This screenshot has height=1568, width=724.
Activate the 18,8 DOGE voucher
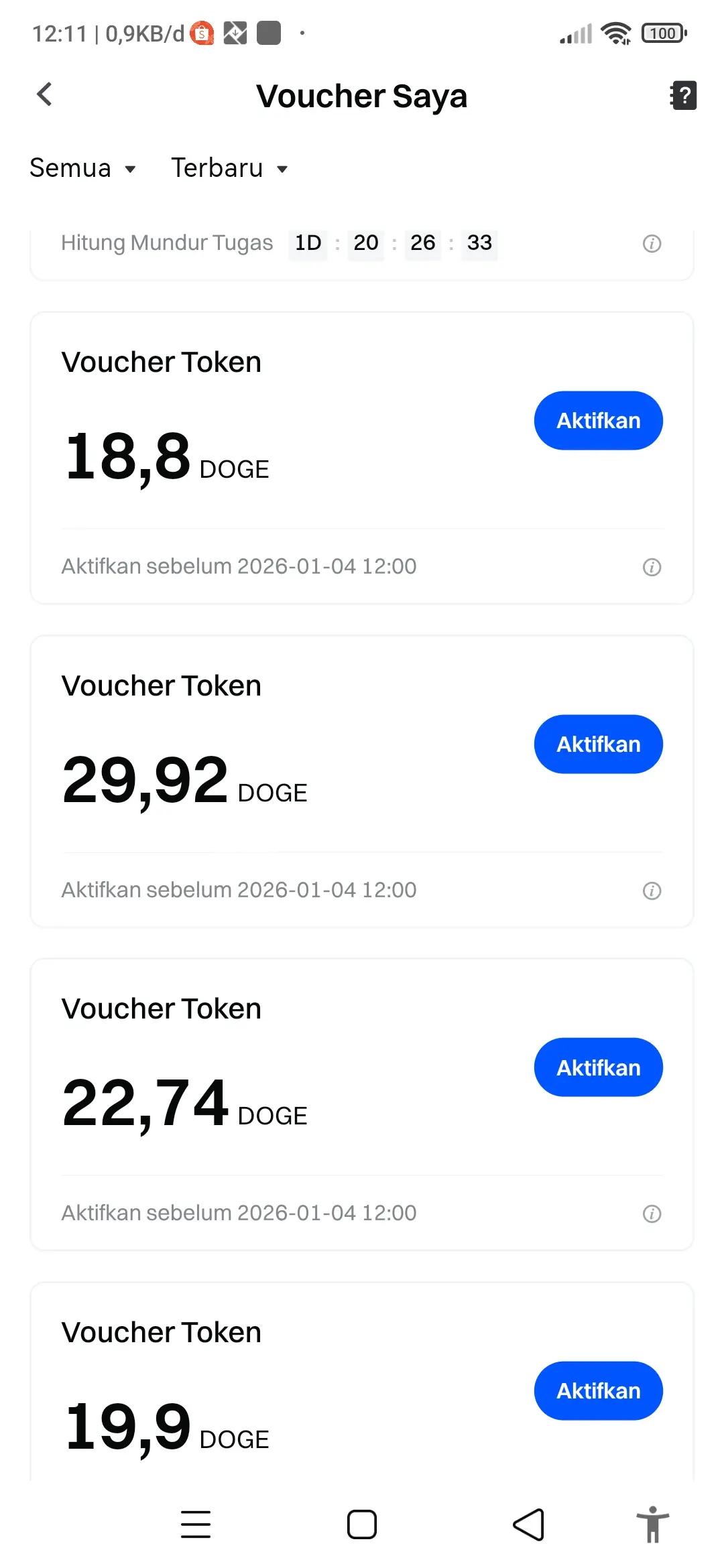click(x=598, y=421)
